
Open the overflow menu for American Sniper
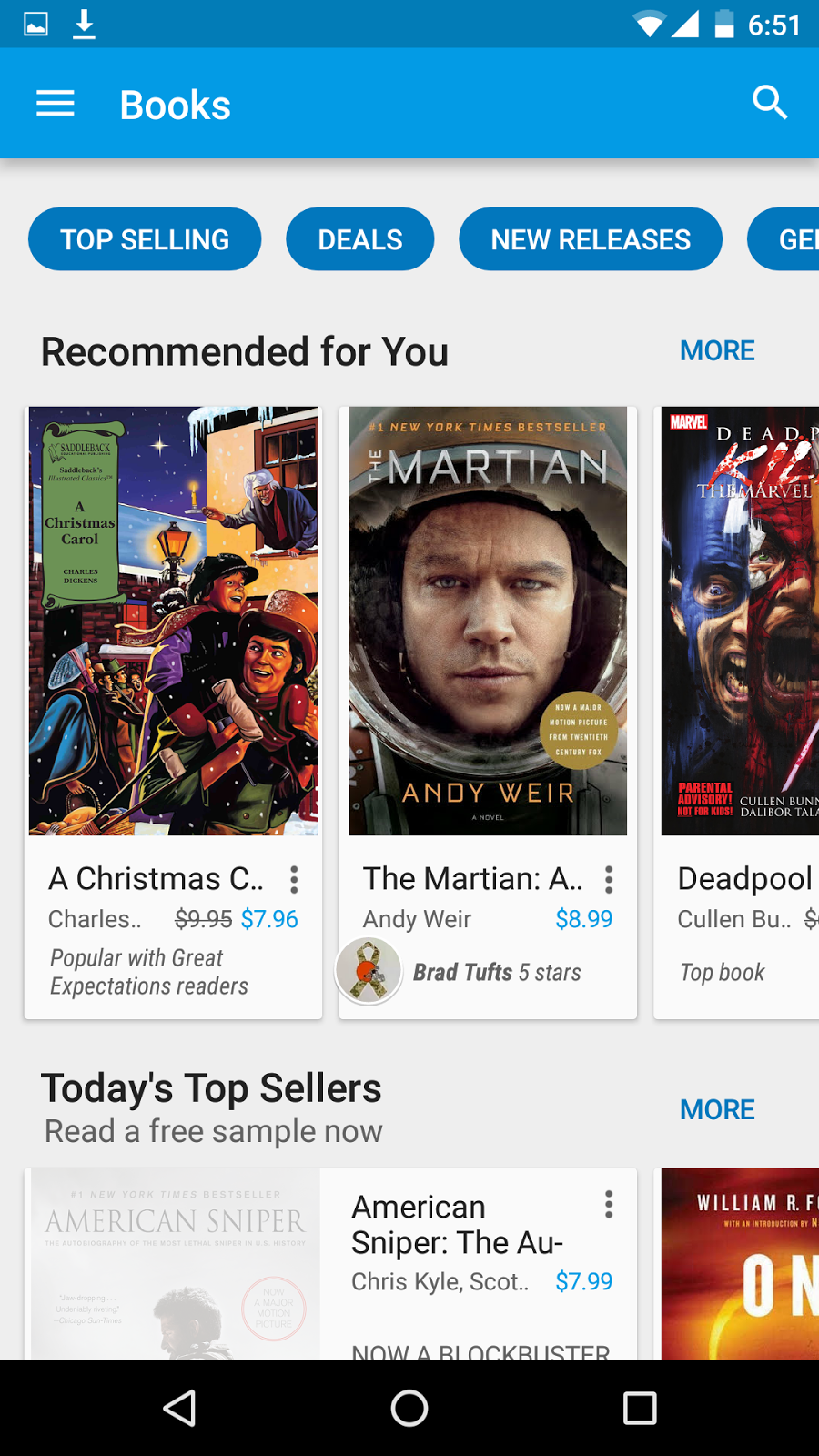(x=608, y=1204)
